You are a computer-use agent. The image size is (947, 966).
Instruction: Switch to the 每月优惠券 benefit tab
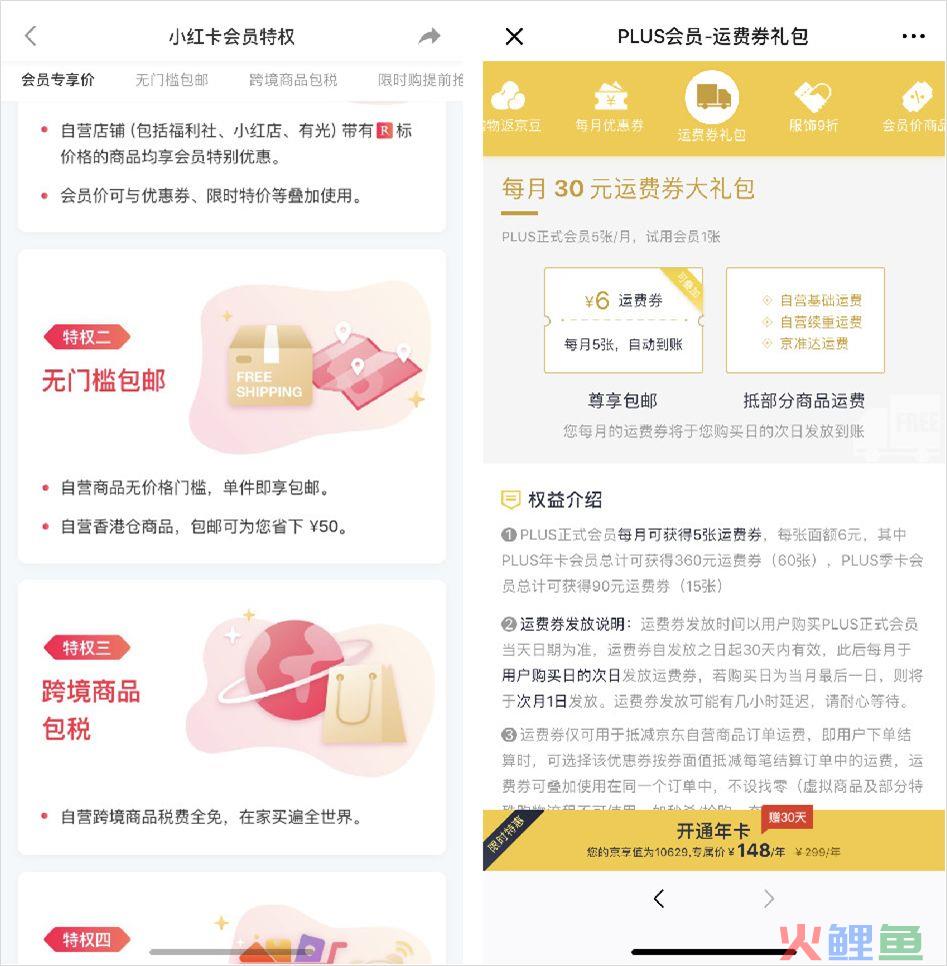point(610,107)
